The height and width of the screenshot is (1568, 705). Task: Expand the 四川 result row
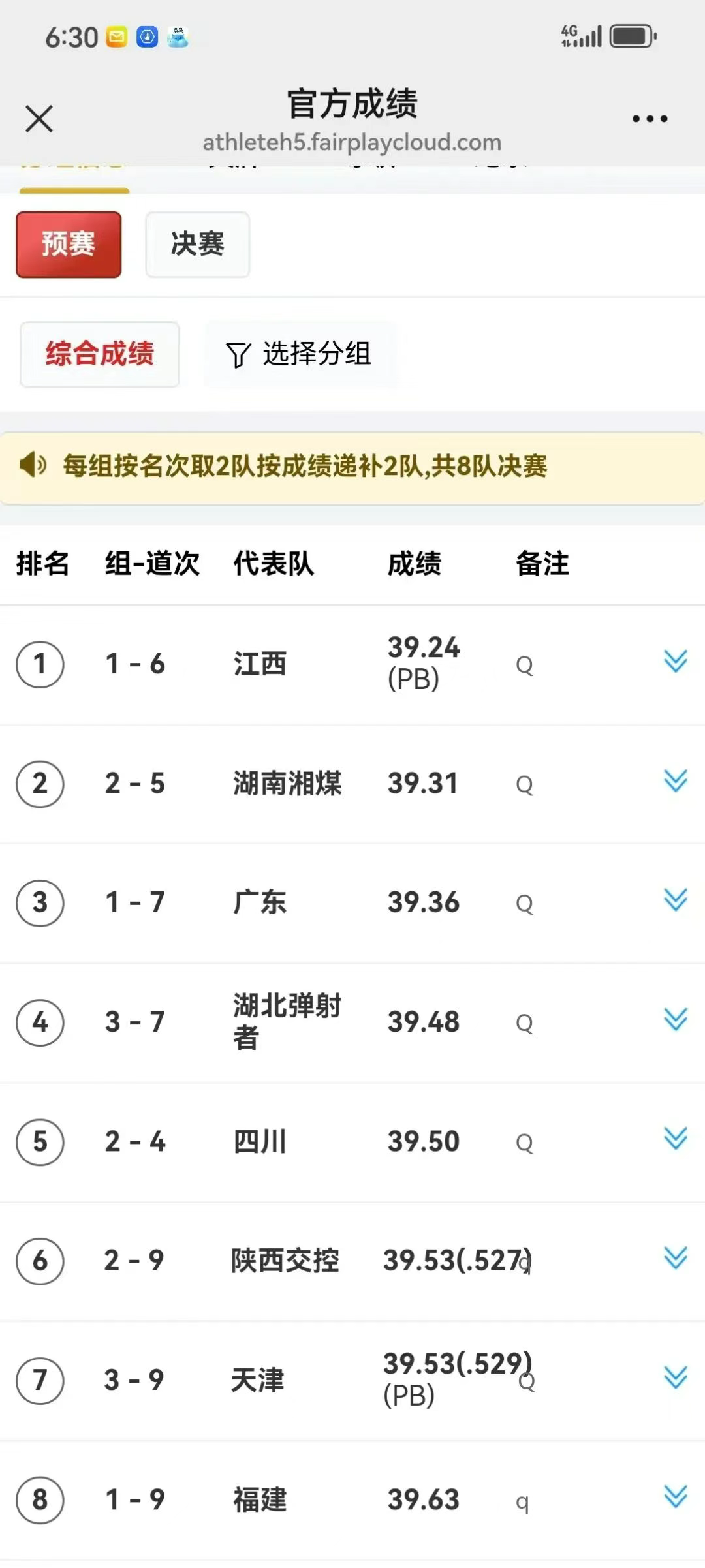tap(676, 1139)
